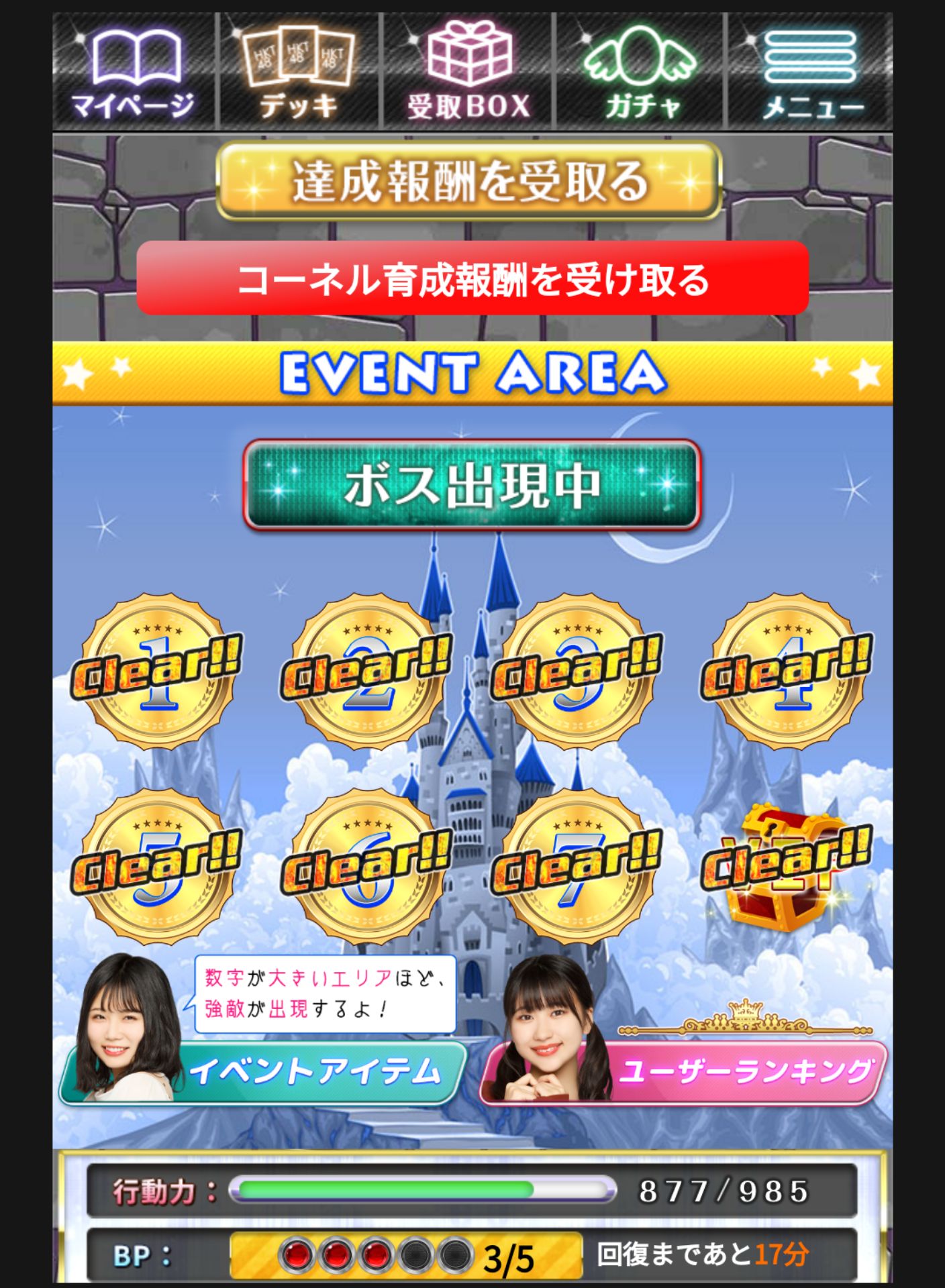Tap 達成報酬を受取る gold button
The height and width of the screenshot is (1288, 945).
coord(469,181)
